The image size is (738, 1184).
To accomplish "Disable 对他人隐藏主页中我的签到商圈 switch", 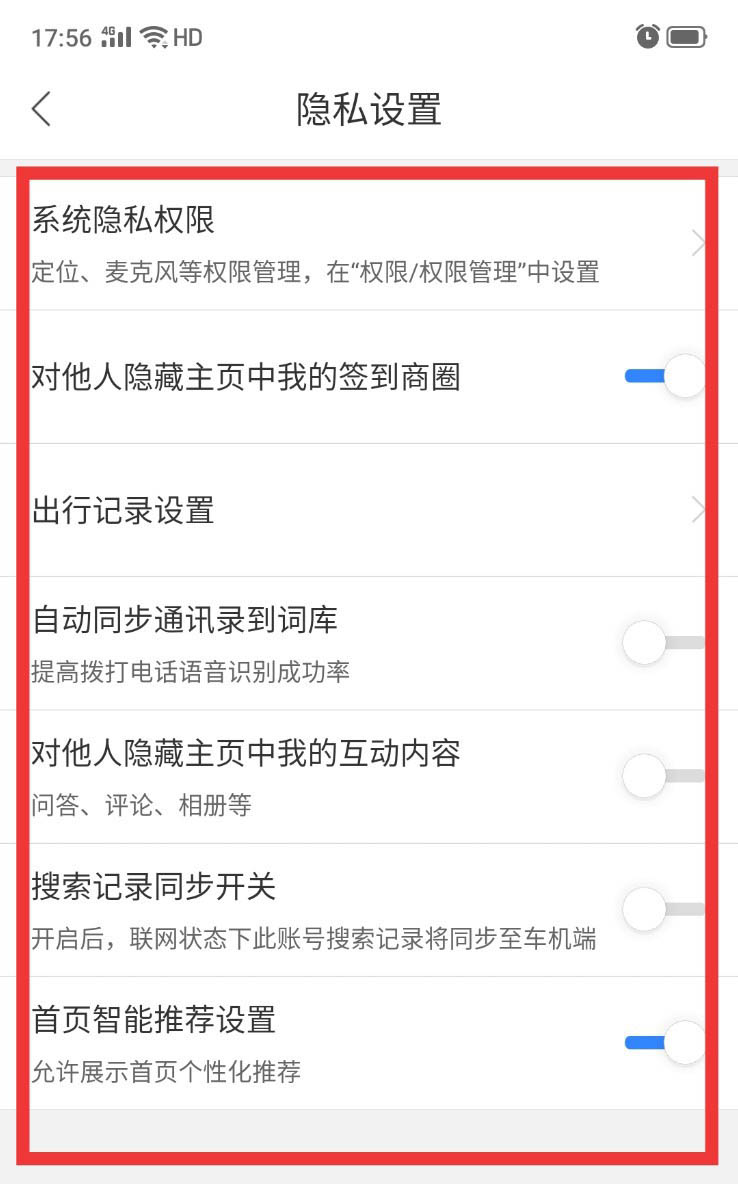I will pyautogui.click(x=664, y=377).
